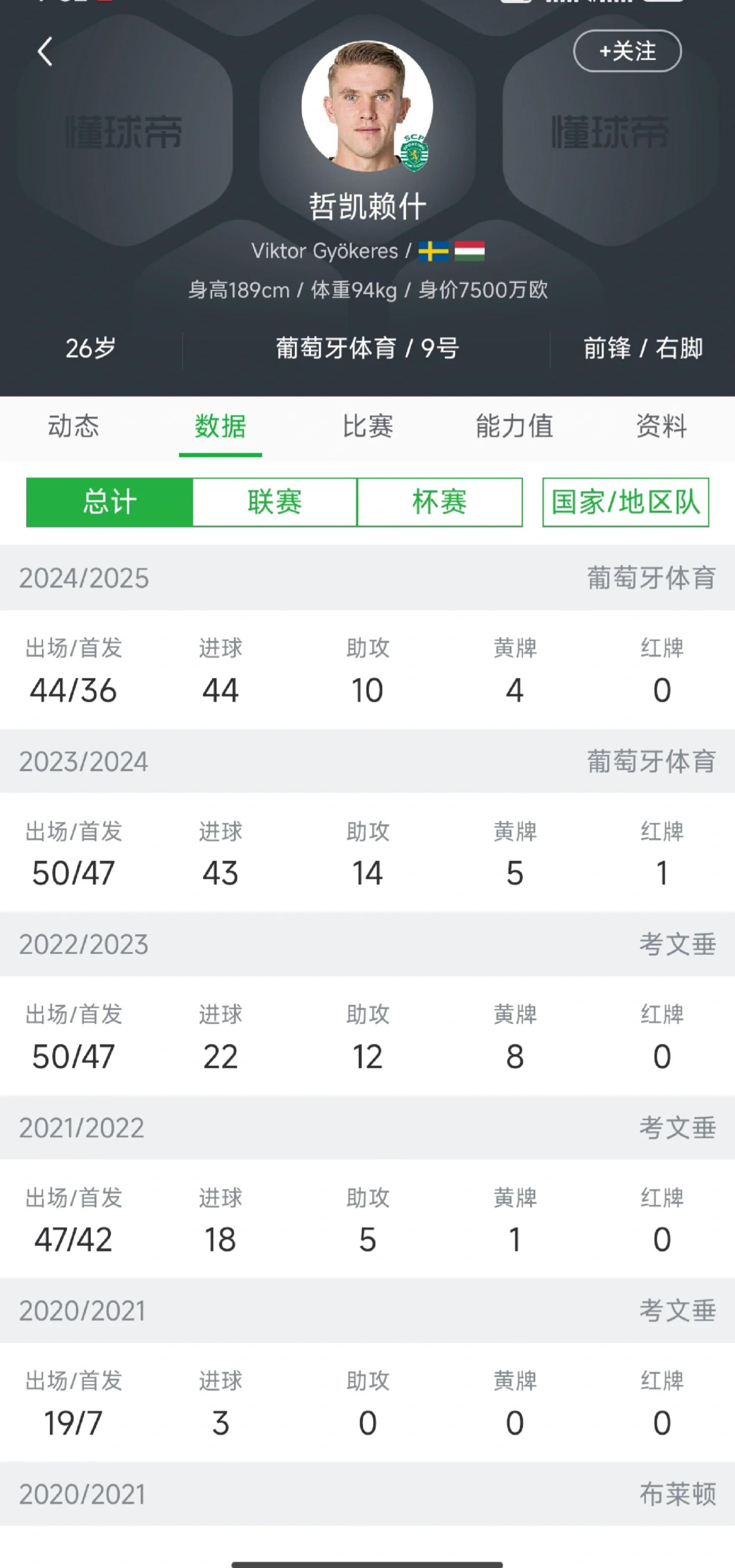Viewport: 735px width, 1568px height.
Task: Select the 杯赛 stats filter
Action: (x=440, y=502)
